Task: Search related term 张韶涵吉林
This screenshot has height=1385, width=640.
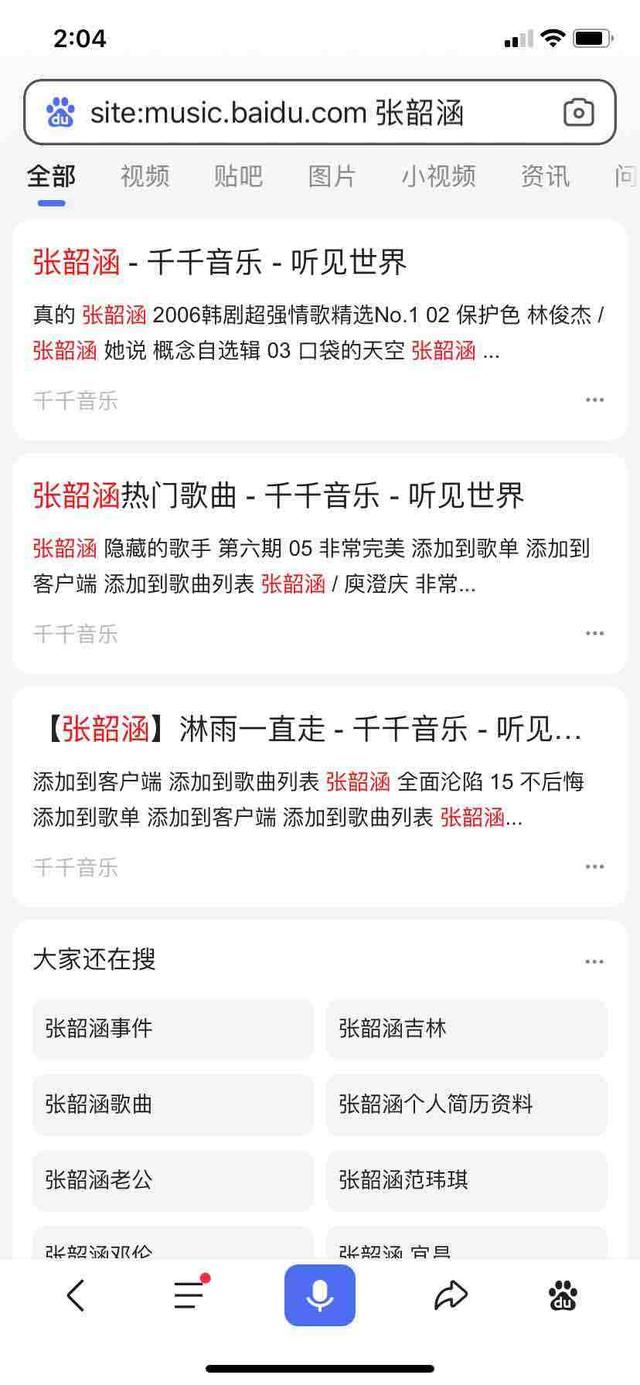Action: [466, 1029]
